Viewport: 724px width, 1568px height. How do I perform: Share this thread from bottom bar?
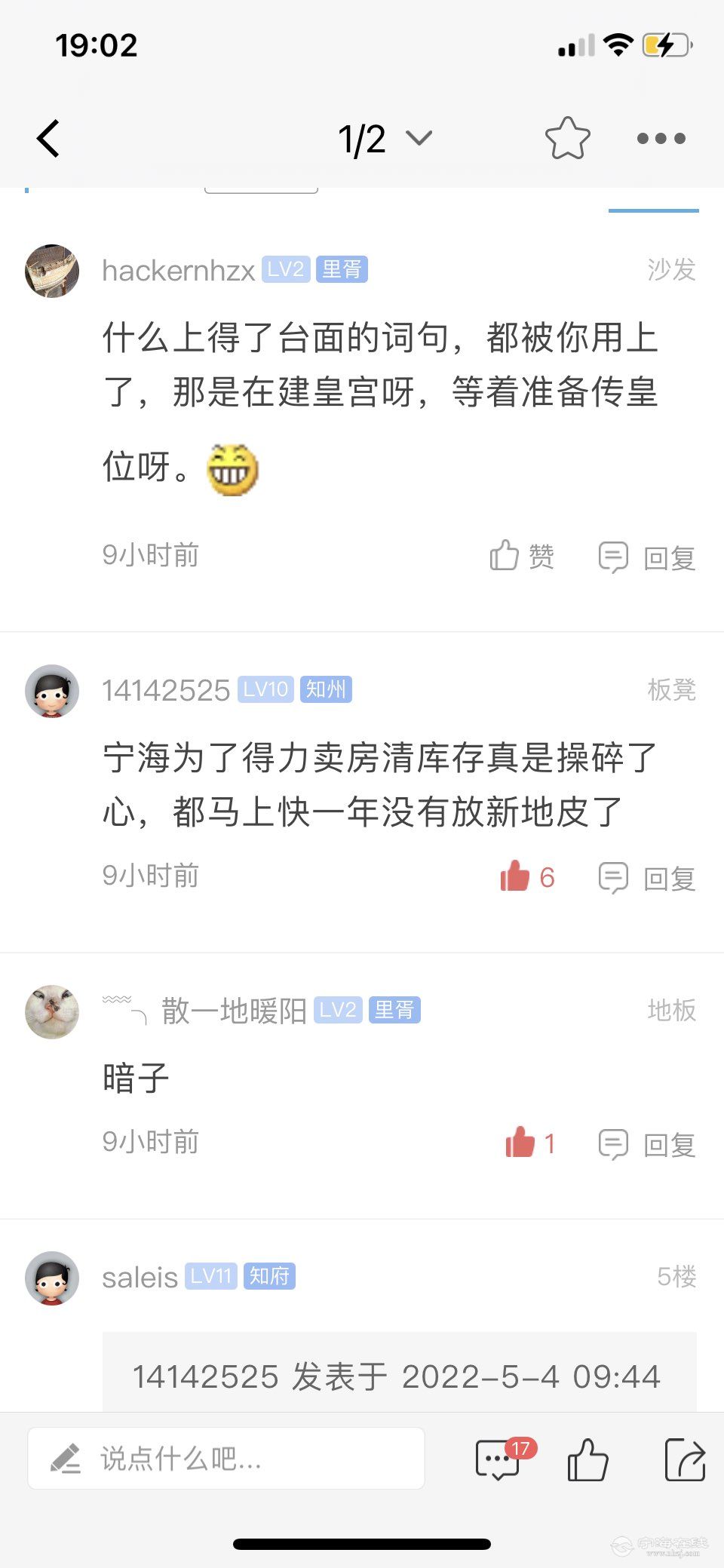click(684, 1459)
